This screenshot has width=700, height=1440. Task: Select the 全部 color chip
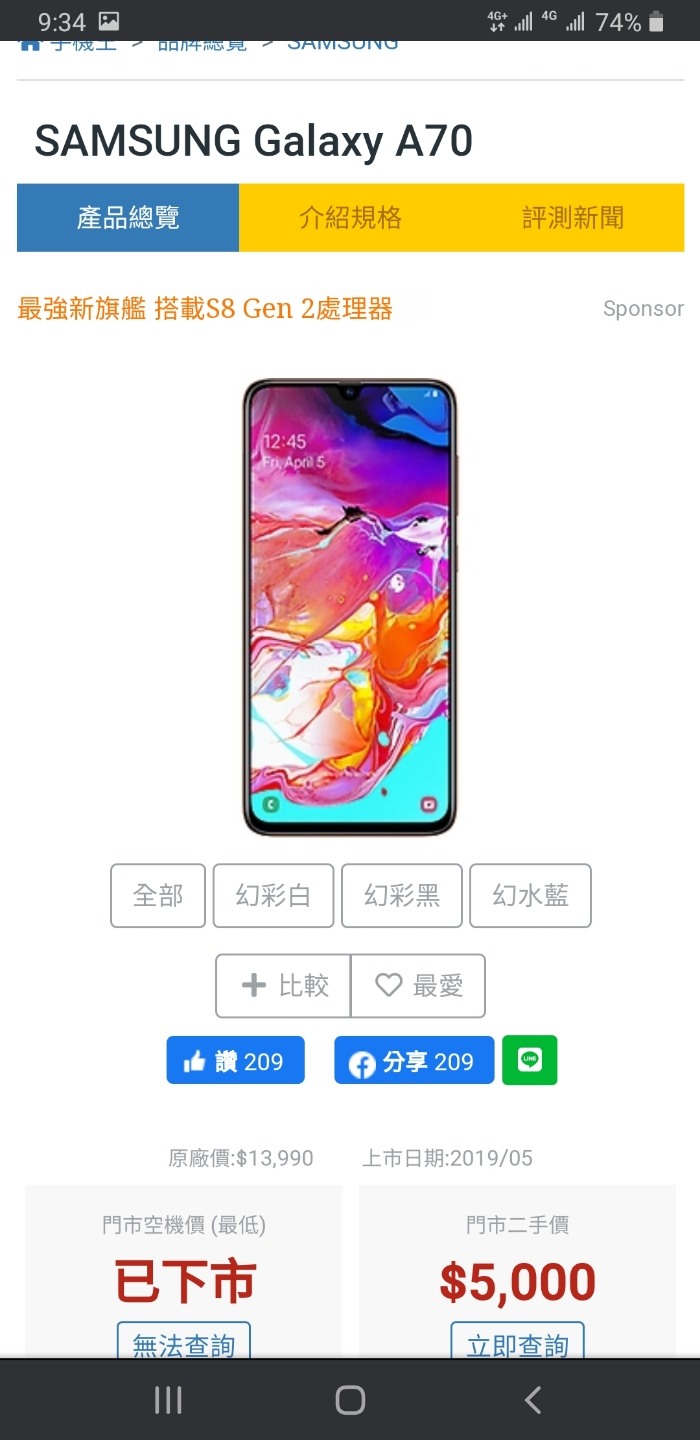point(158,895)
